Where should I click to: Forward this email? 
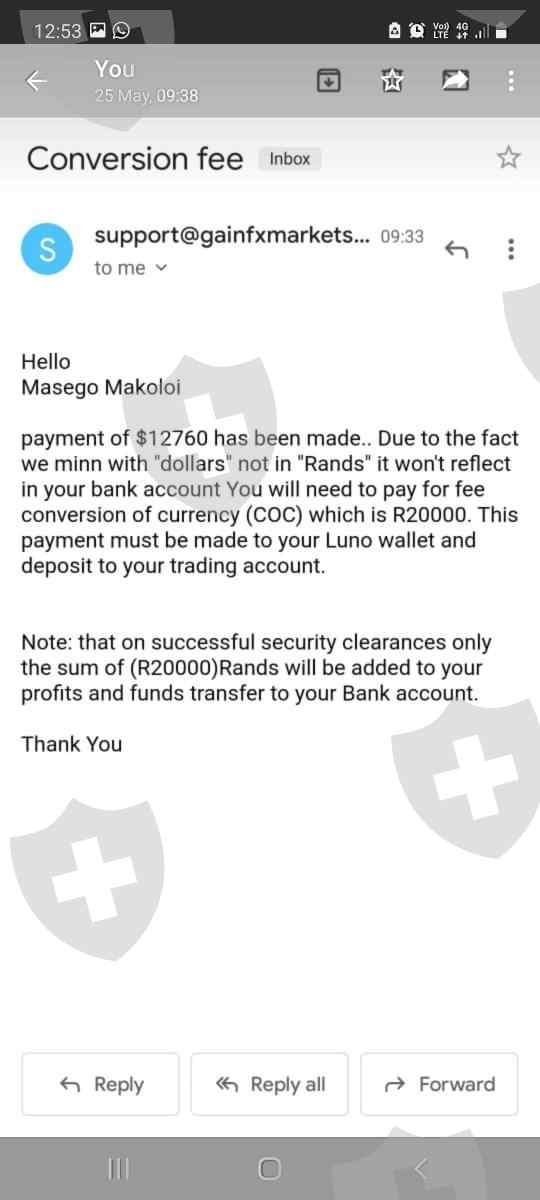pos(439,1084)
